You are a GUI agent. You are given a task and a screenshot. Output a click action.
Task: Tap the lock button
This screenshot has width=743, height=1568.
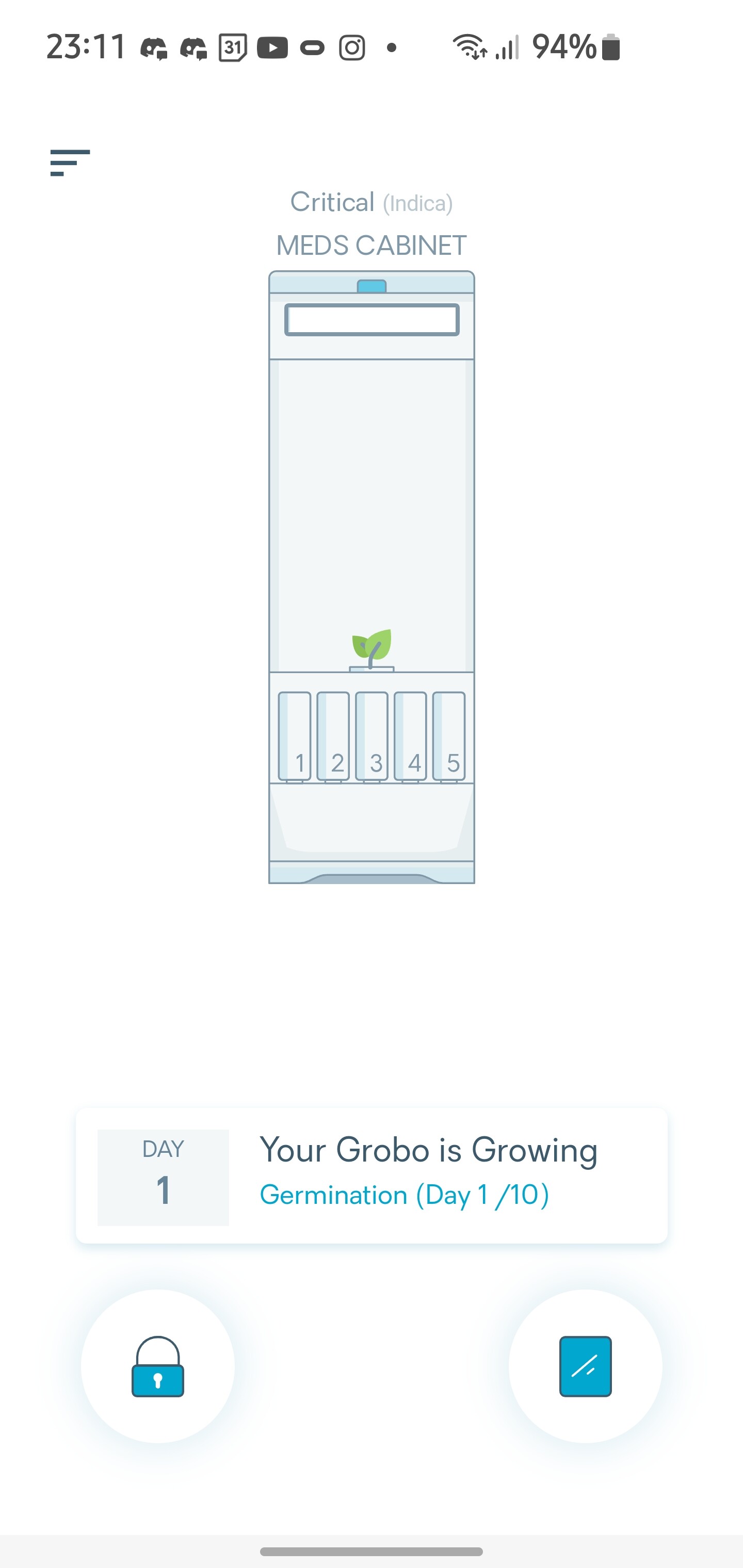pyautogui.click(x=158, y=1366)
